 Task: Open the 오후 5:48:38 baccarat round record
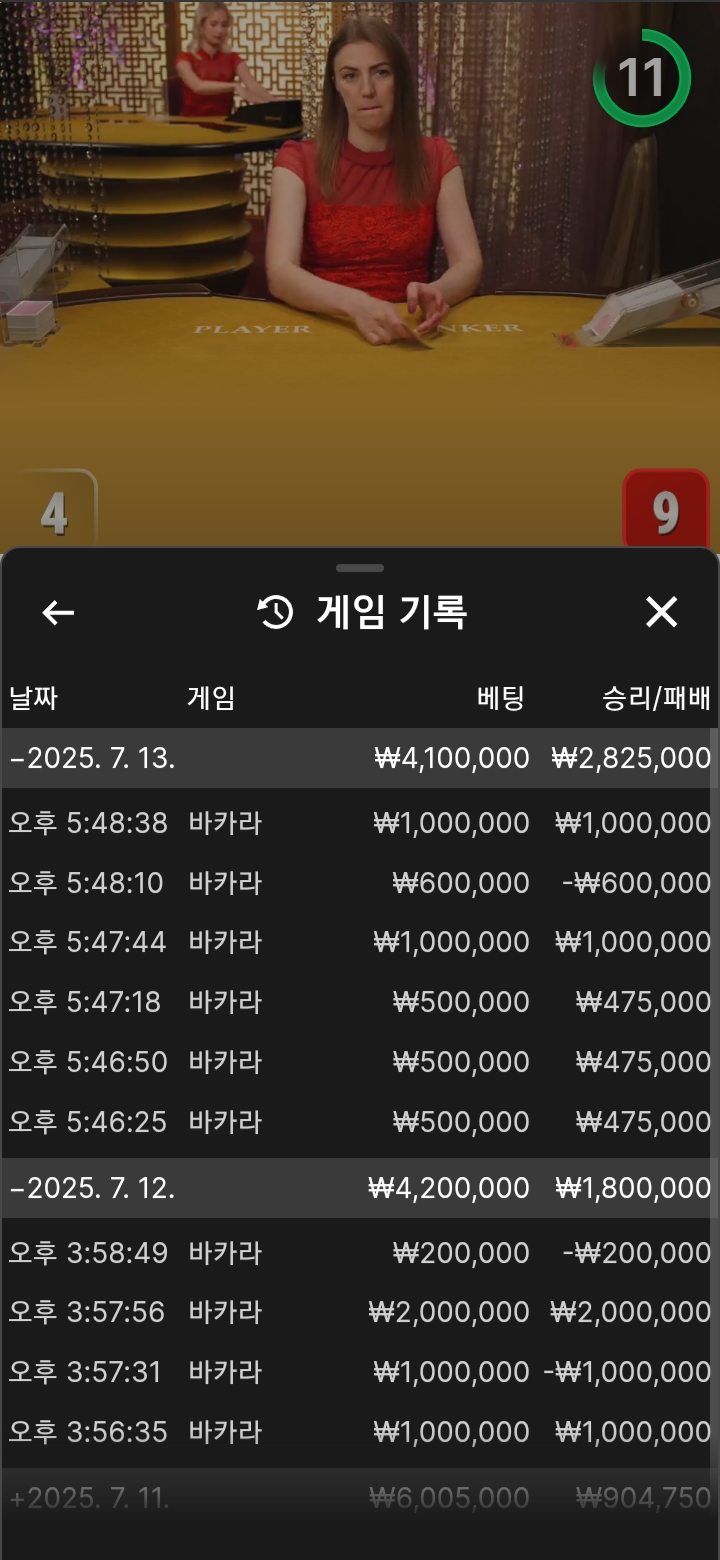pyautogui.click(x=360, y=823)
